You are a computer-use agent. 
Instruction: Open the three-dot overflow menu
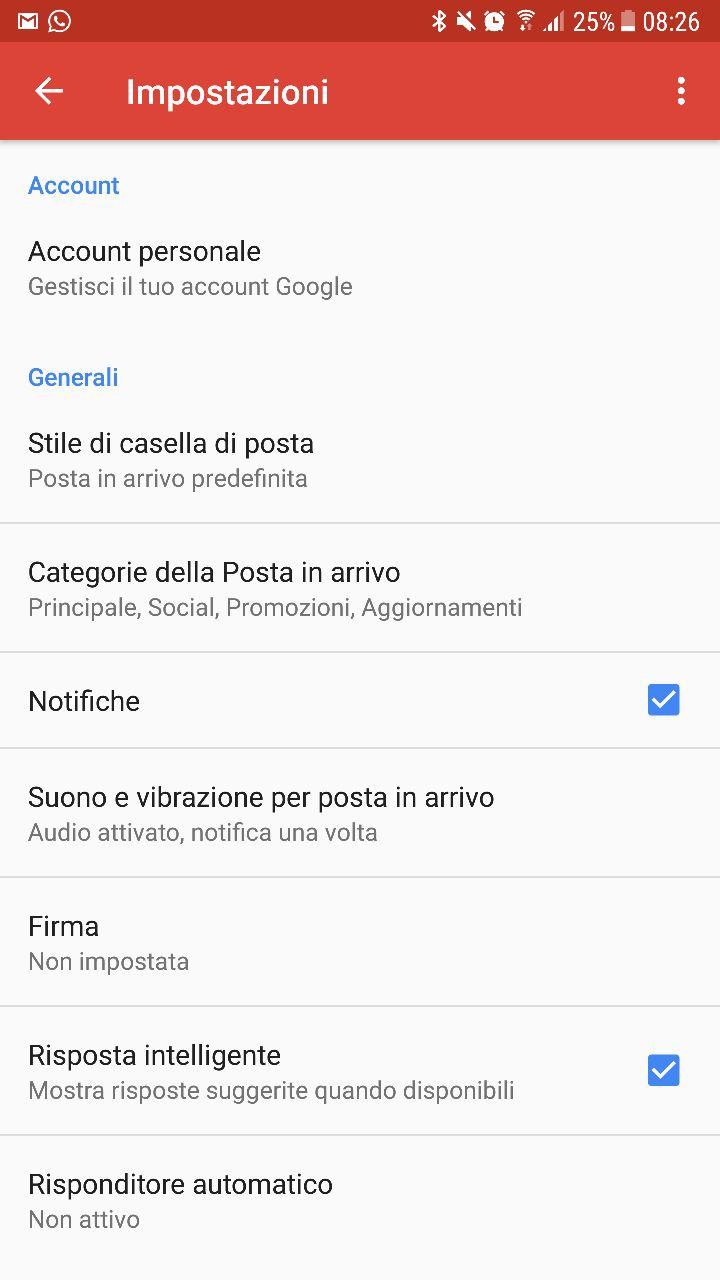(681, 91)
